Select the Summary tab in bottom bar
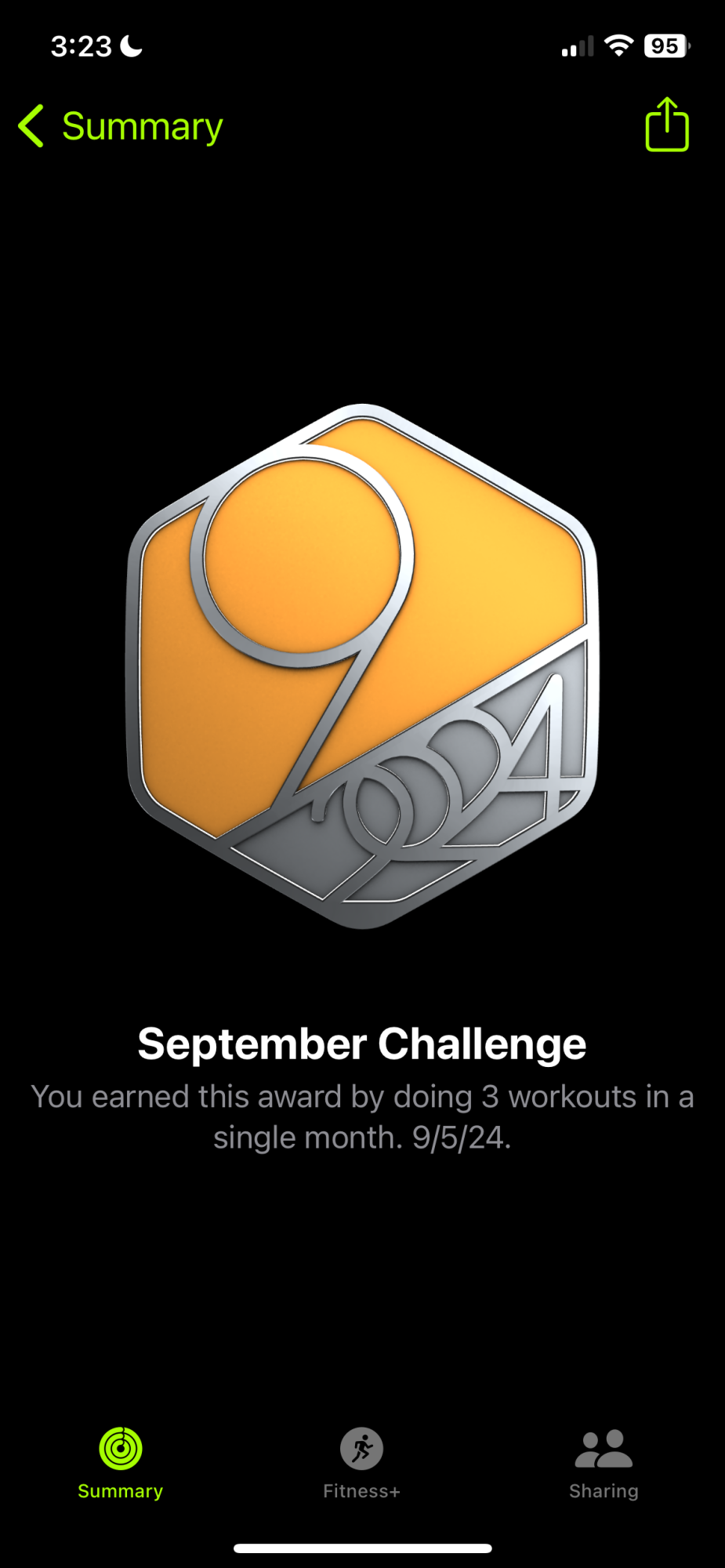This screenshot has width=725, height=1568. pyautogui.click(x=121, y=1463)
